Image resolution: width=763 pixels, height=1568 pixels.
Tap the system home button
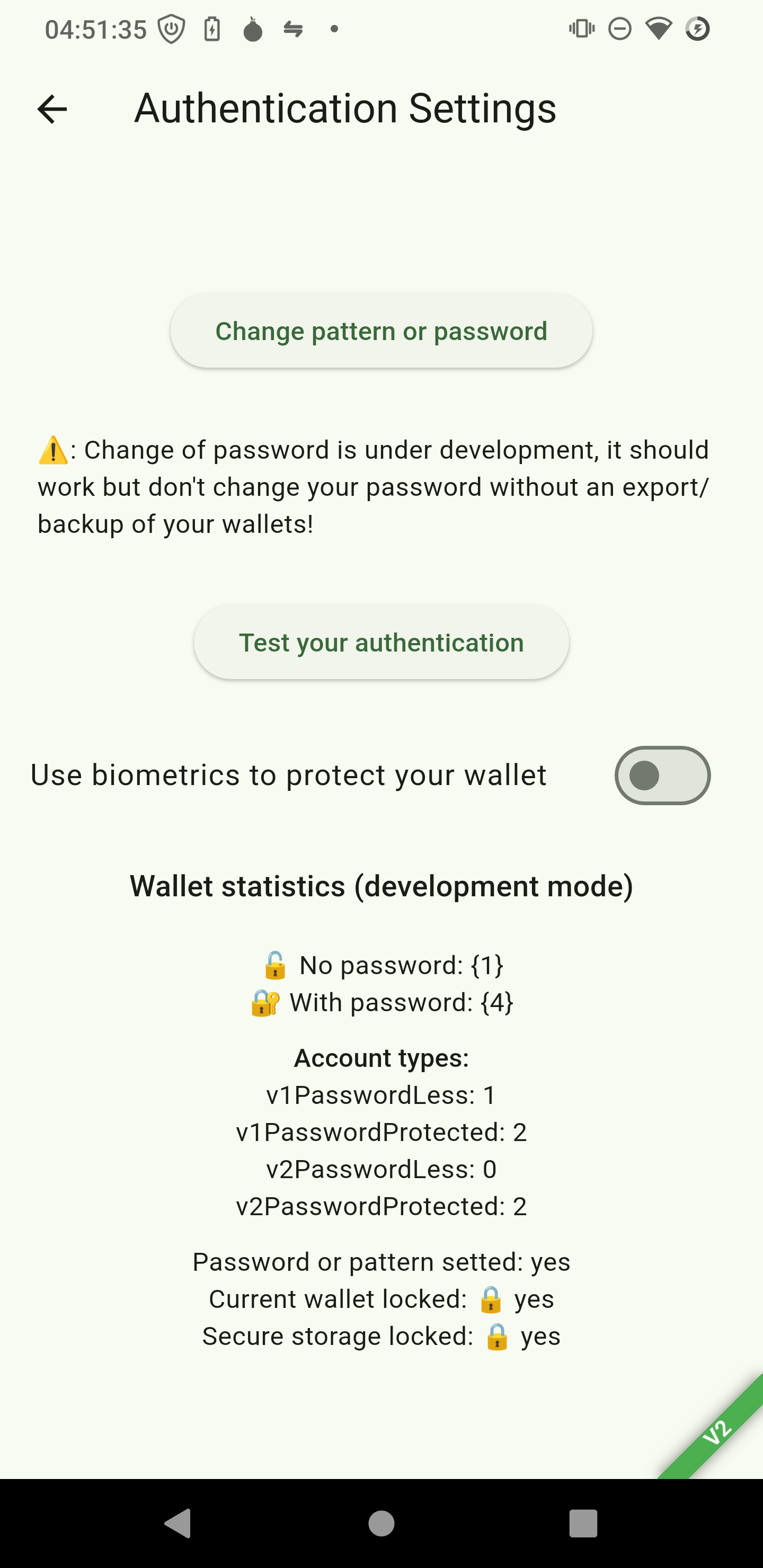[x=381, y=1523]
